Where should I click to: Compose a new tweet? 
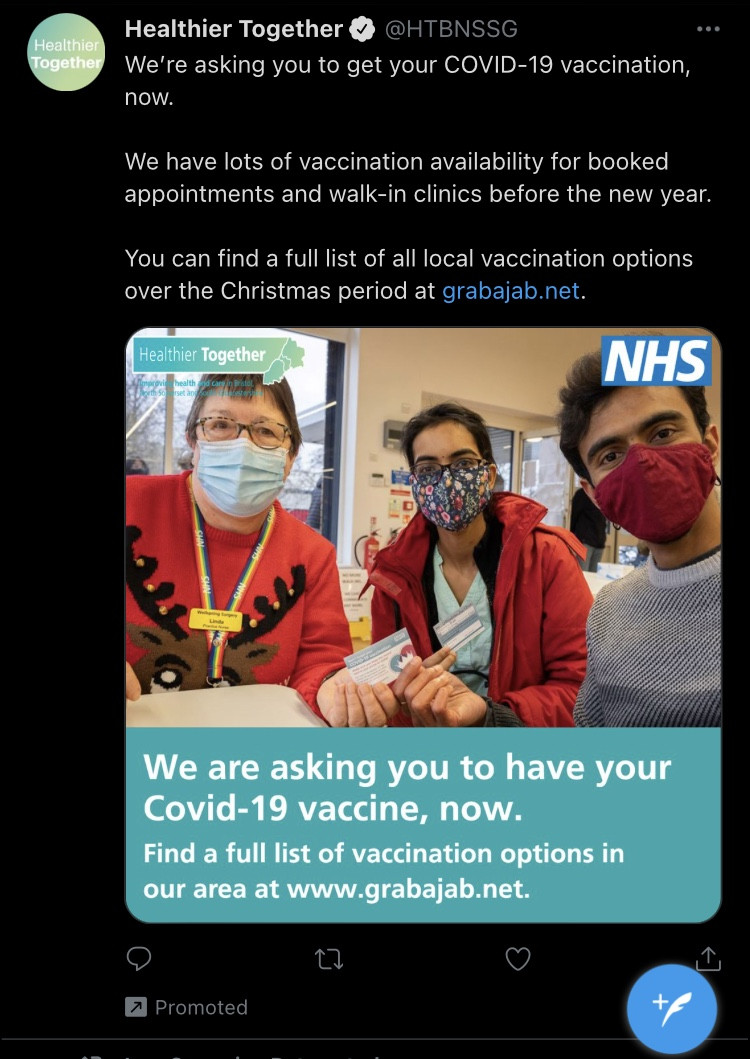(x=671, y=1008)
